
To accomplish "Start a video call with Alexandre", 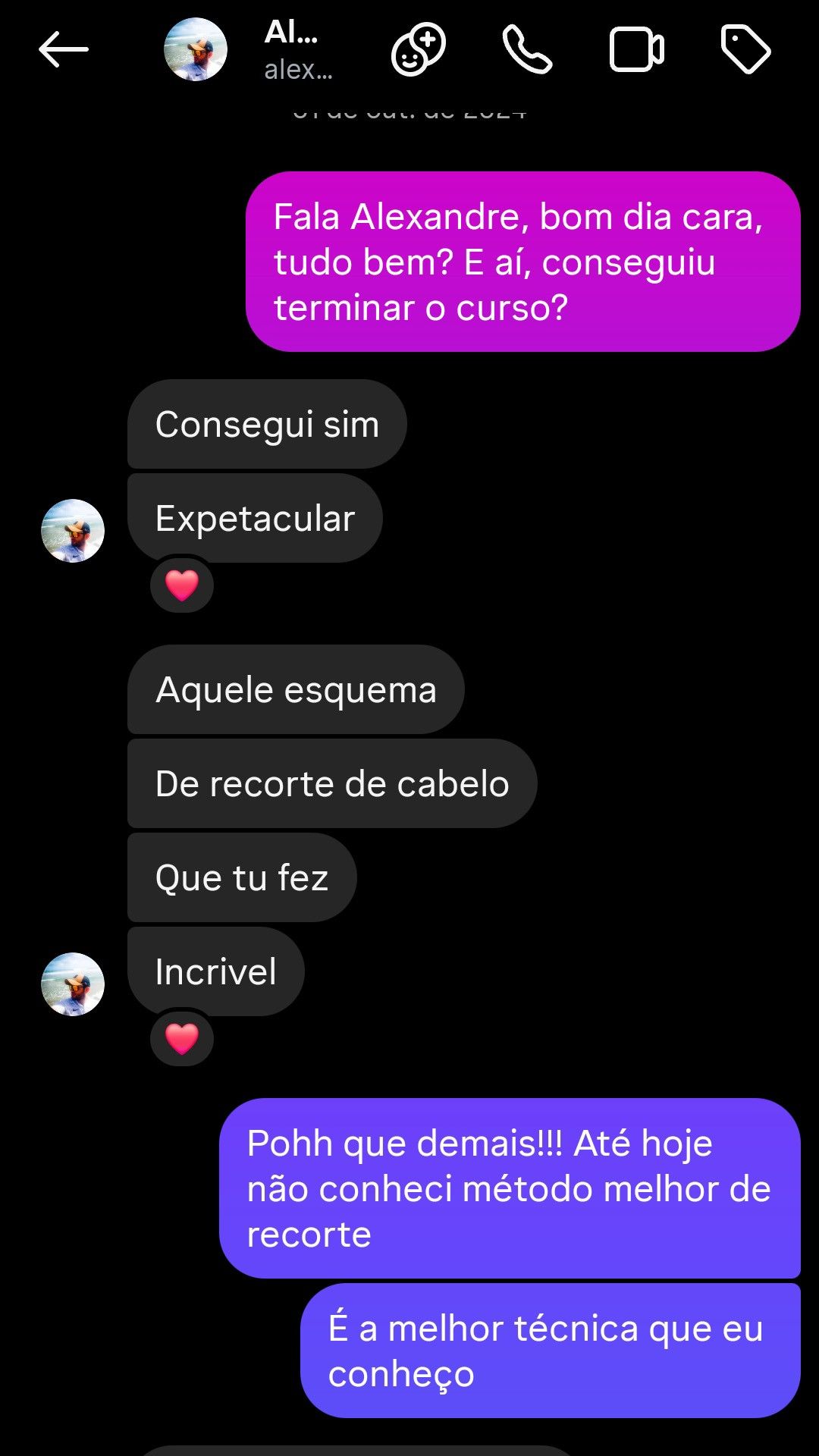I will [x=636, y=50].
